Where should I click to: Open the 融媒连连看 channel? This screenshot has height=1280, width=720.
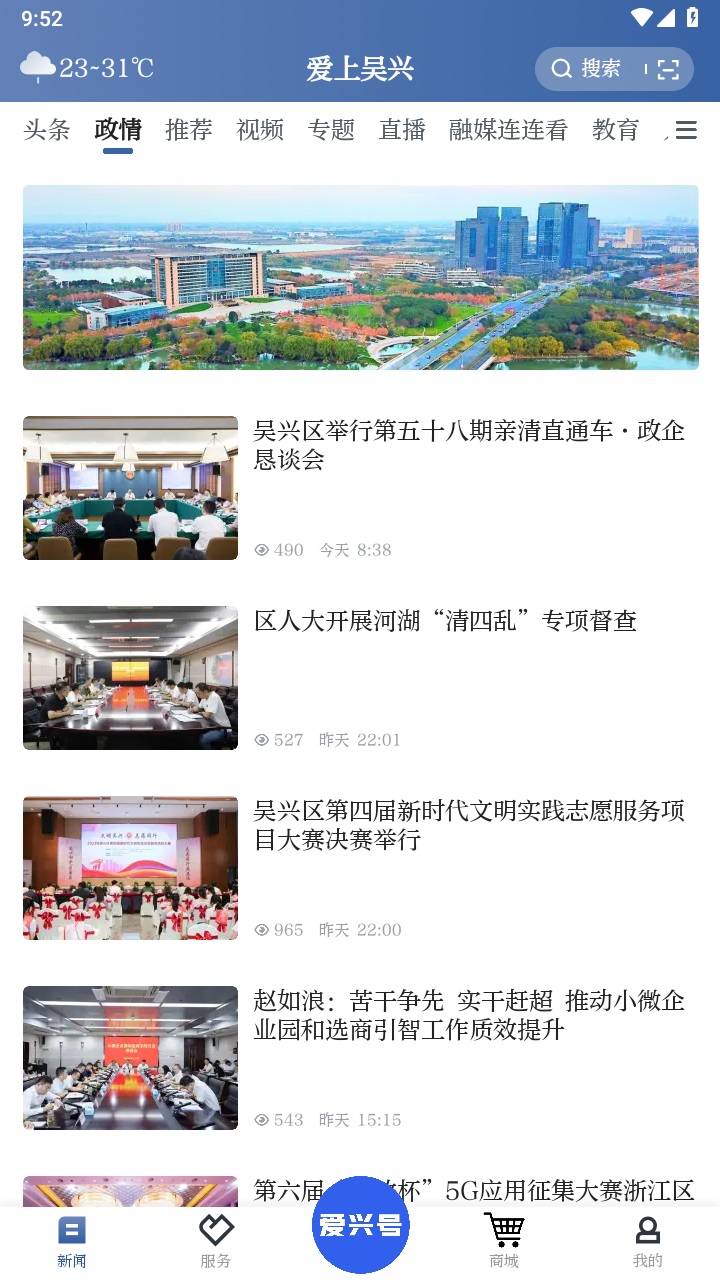pyautogui.click(x=508, y=129)
